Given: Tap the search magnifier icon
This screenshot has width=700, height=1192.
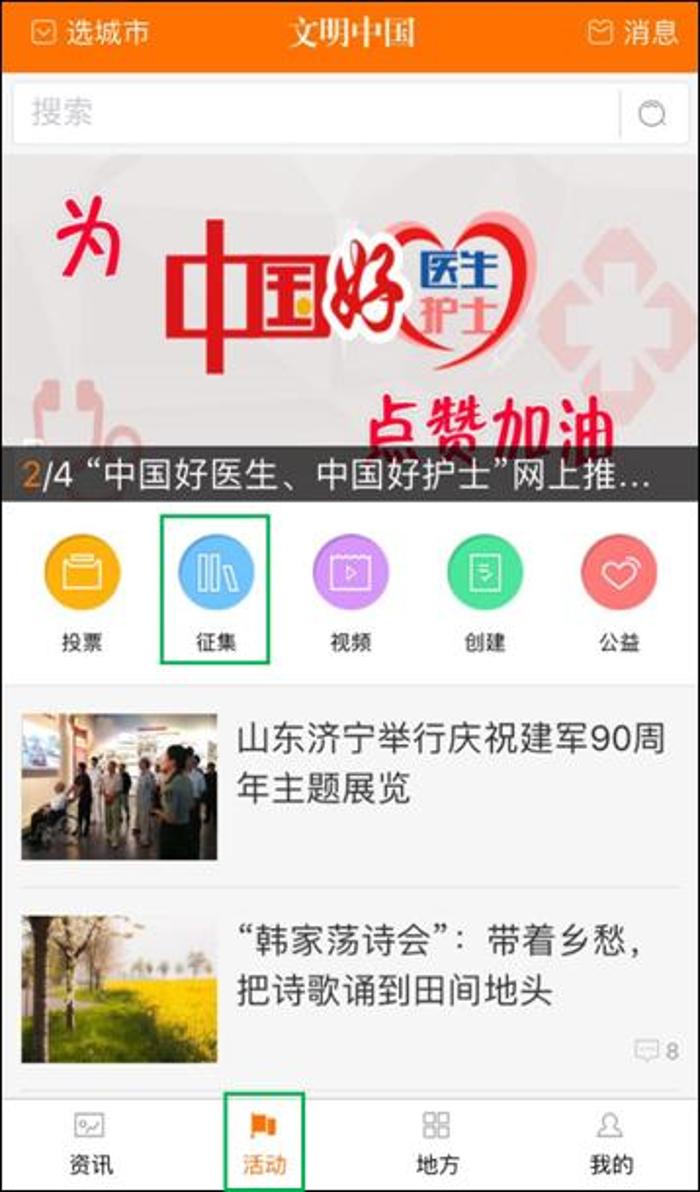Looking at the screenshot, I should [x=652, y=114].
